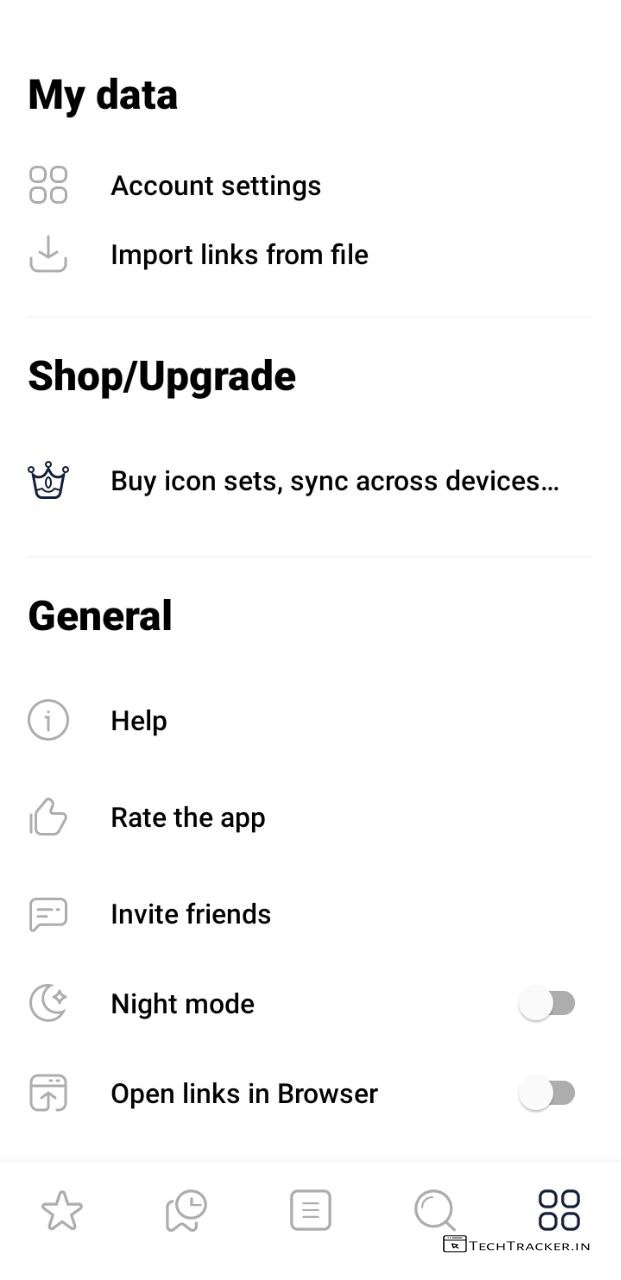The image size is (621, 1280).
Task: Go to the recent bookmarks clock tab
Action: point(186,1210)
